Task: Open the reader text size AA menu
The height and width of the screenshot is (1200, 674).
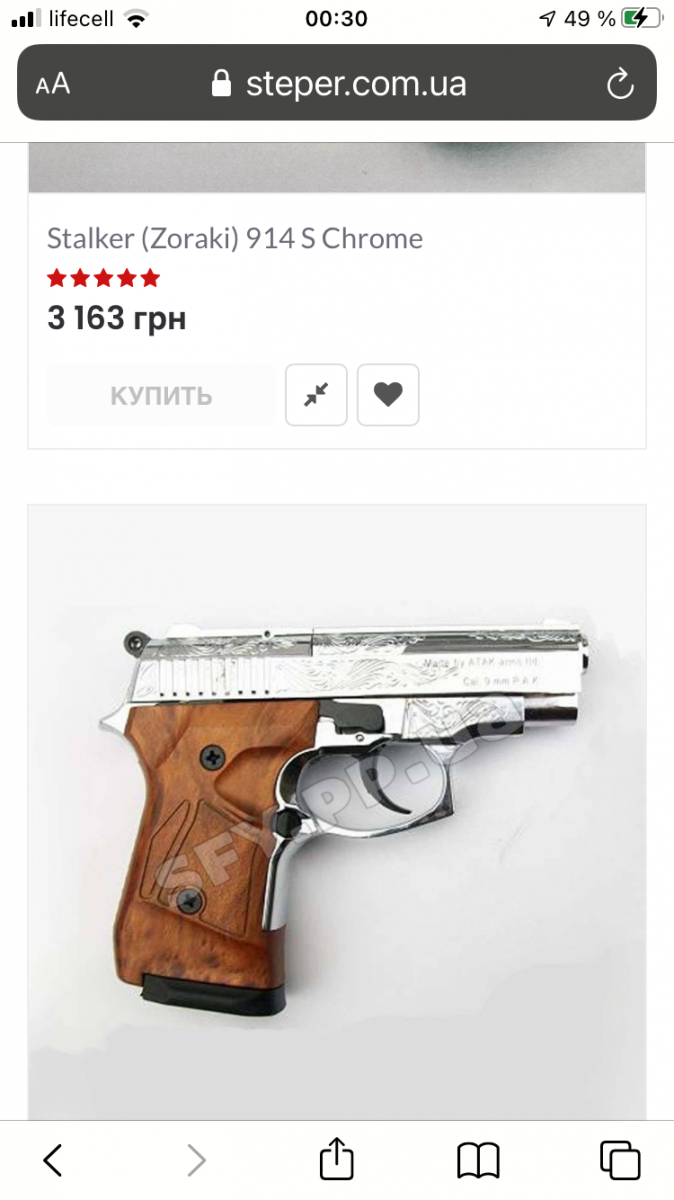Action: [53, 84]
